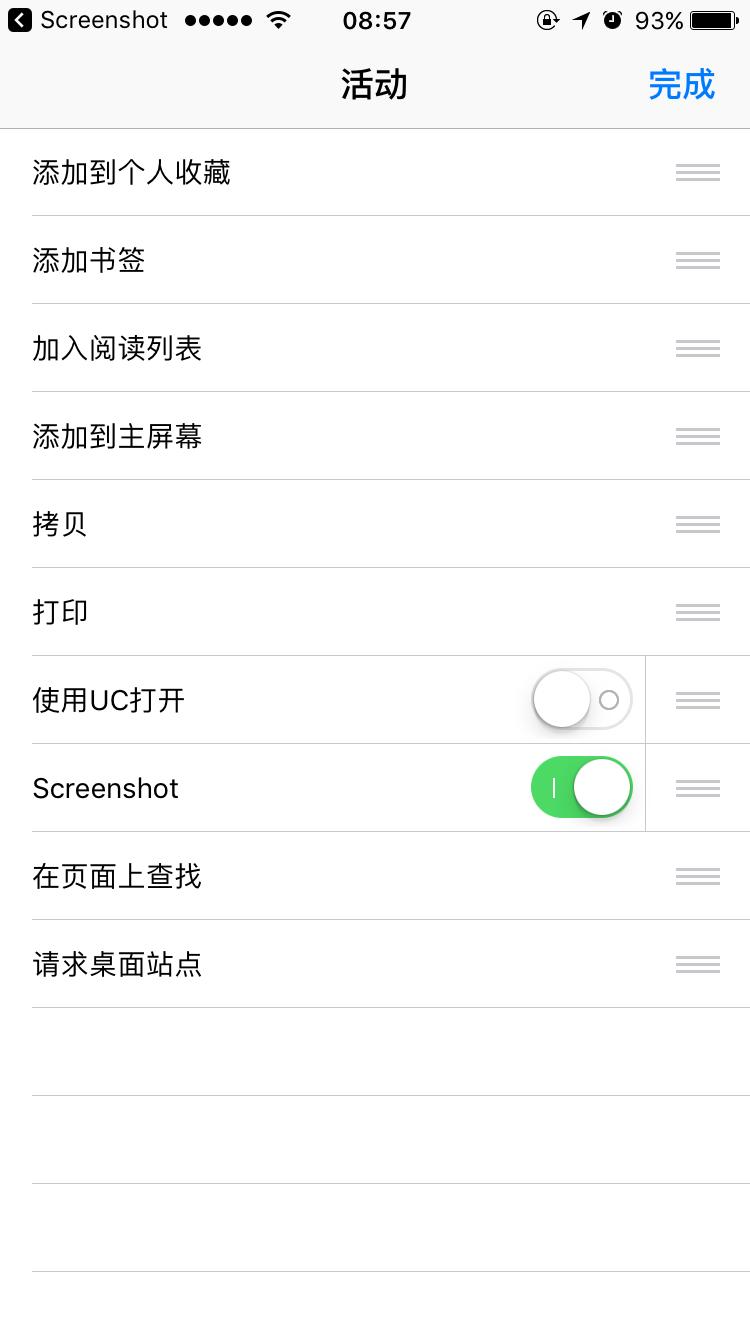
Task: Enable the 使用UC打开 switch
Action: pyautogui.click(x=582, y=699)
